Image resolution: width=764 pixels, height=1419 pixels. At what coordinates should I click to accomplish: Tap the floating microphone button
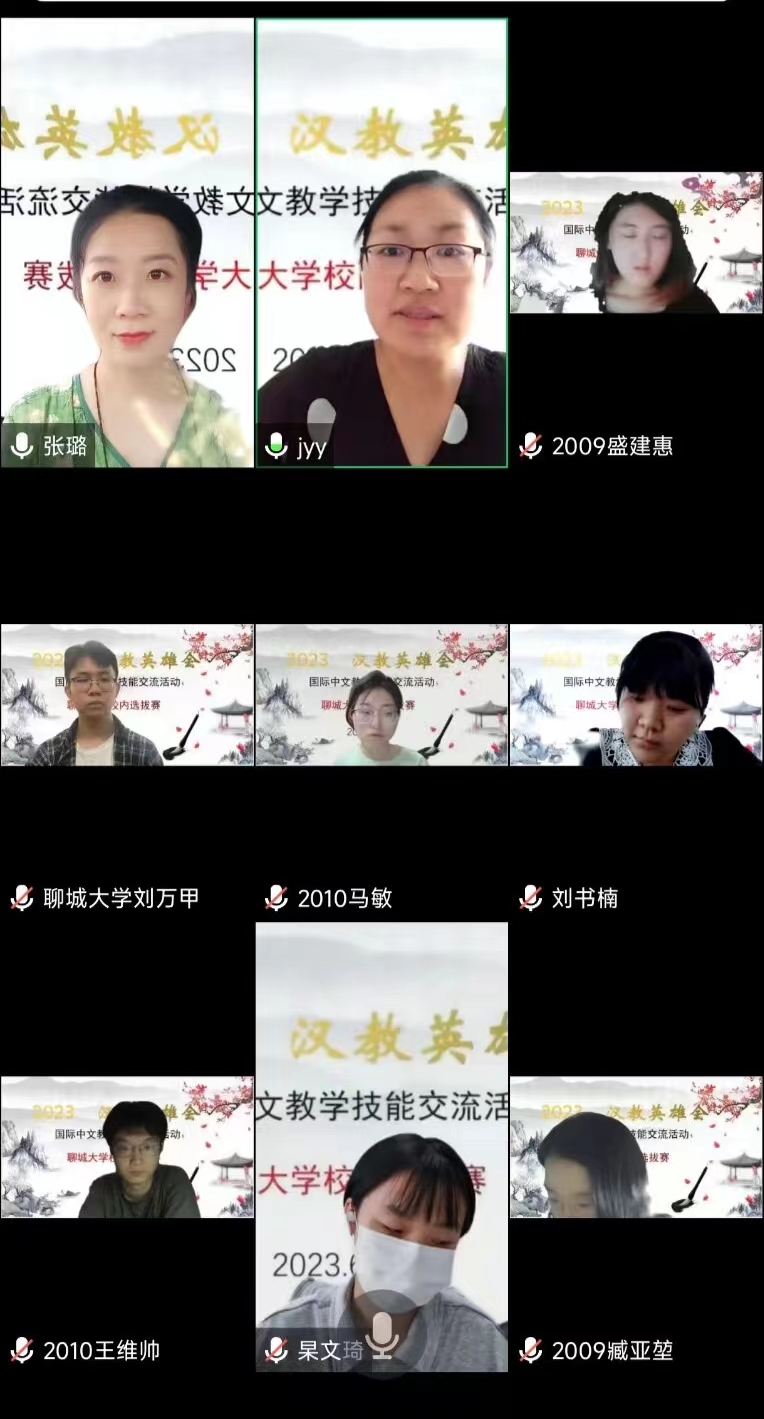tap(381, 1335)
